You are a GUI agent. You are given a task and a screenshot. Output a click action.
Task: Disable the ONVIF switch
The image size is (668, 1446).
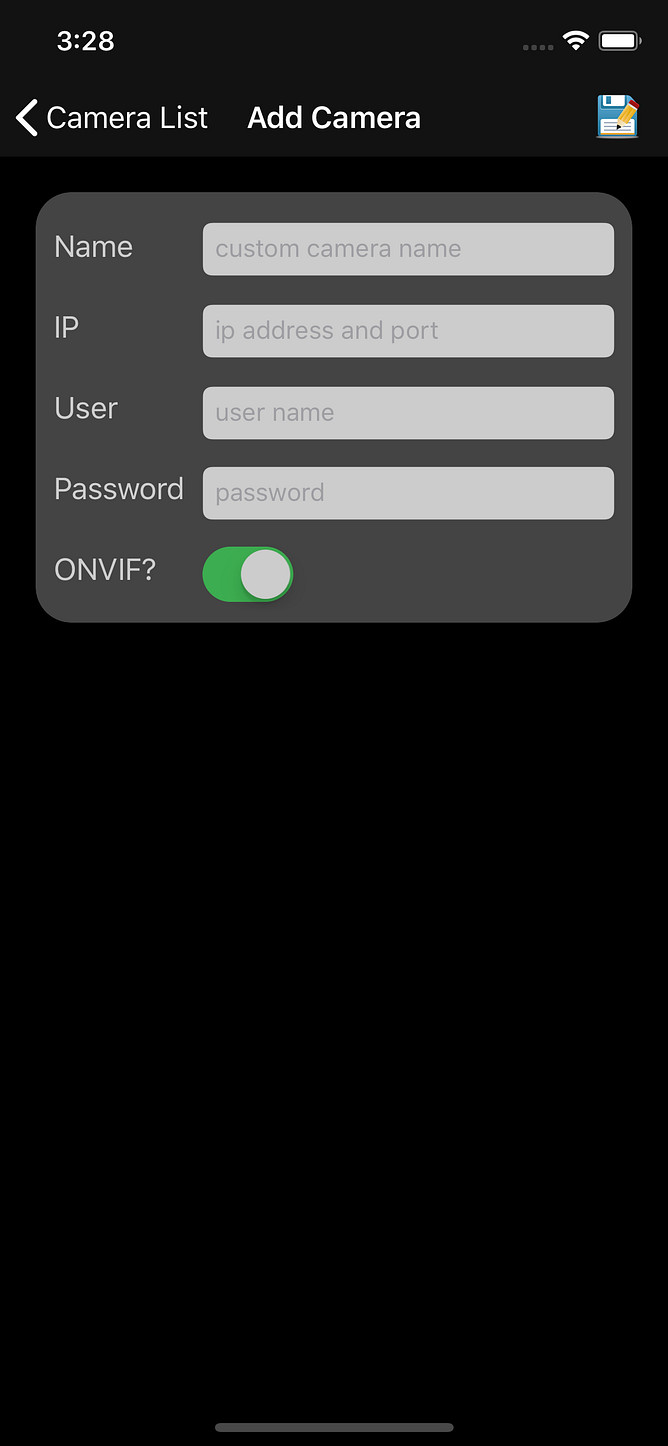pos(248,574)
